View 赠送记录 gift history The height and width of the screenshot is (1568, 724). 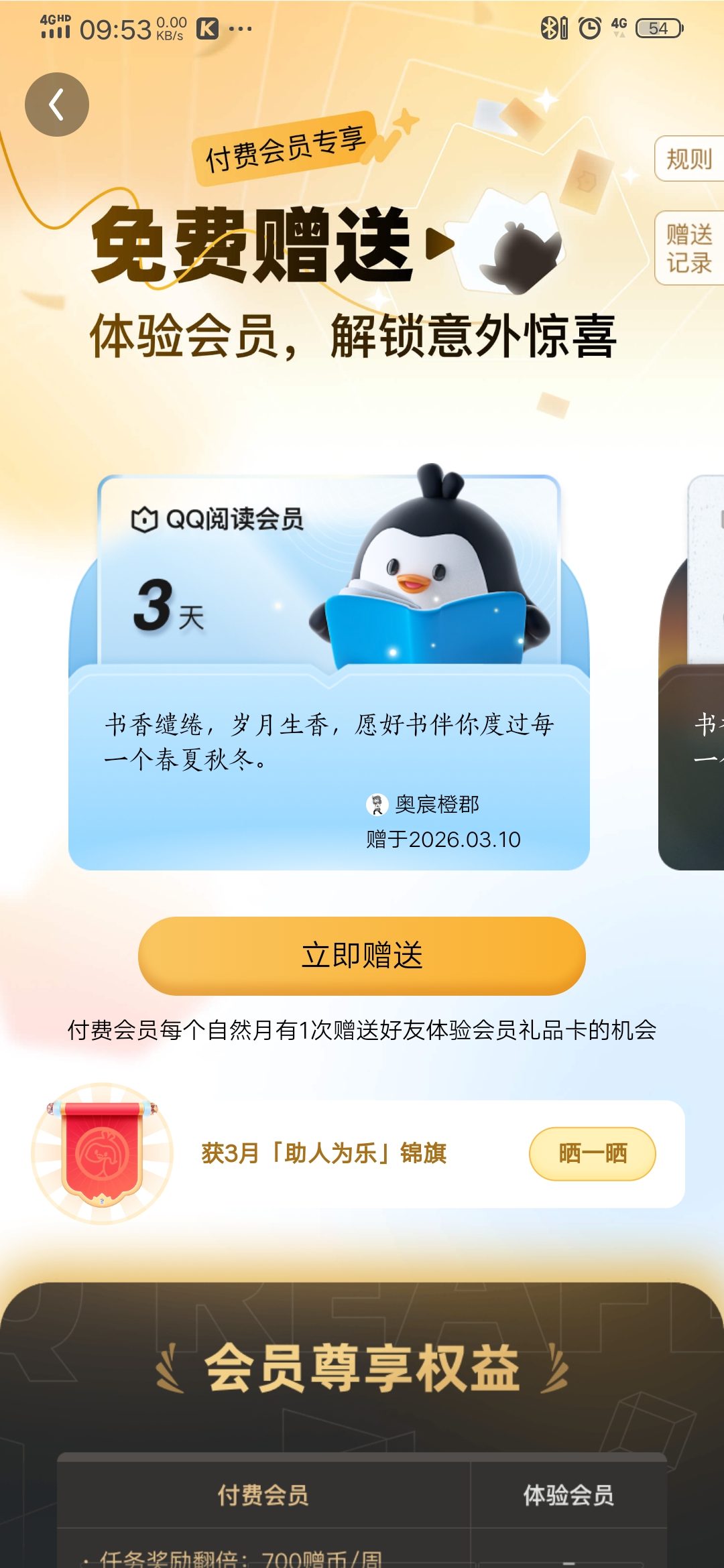[689, 249]
